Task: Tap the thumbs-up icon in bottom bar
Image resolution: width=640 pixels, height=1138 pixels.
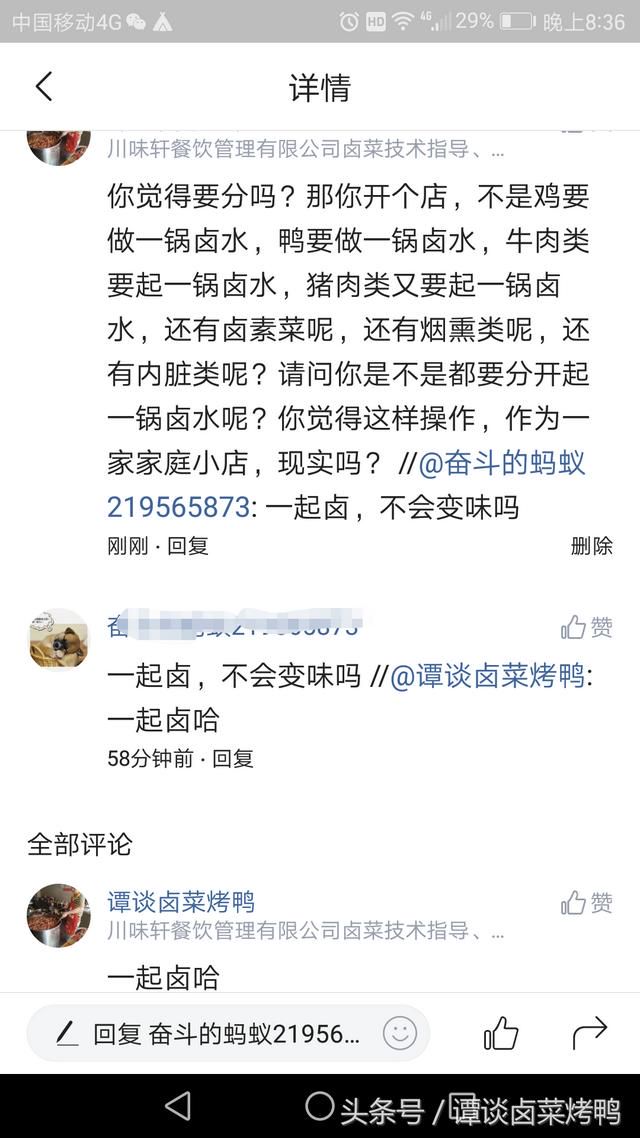Action: [501, 1033]
